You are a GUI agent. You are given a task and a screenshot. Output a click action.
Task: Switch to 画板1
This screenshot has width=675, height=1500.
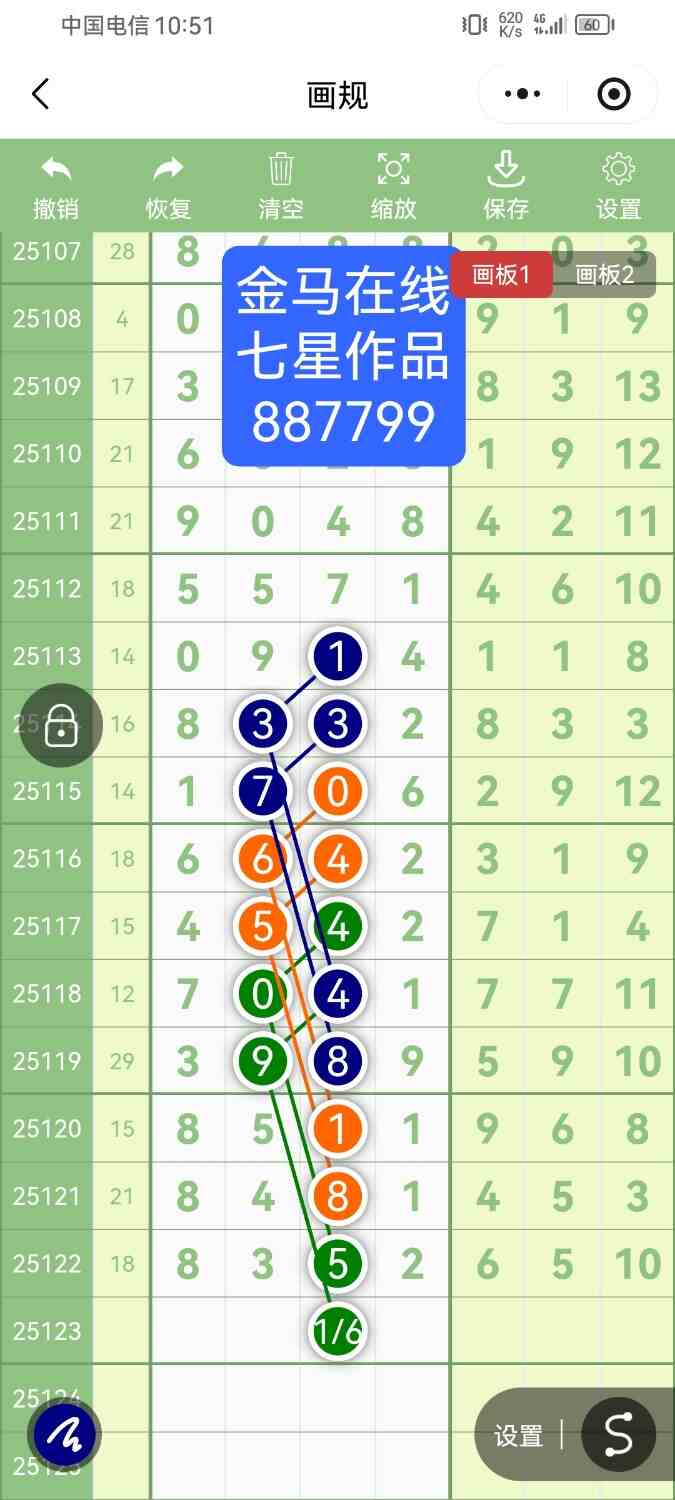click(x=500, y=275)
